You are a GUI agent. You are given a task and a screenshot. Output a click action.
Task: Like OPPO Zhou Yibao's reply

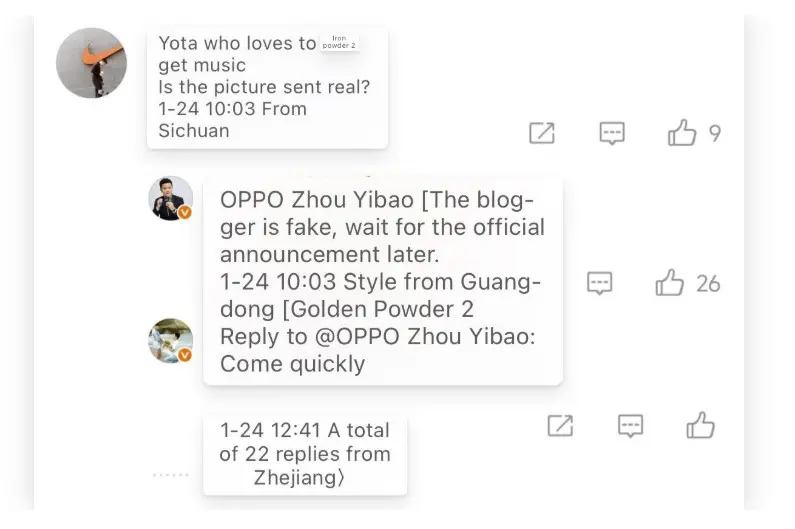coord(670,284)
